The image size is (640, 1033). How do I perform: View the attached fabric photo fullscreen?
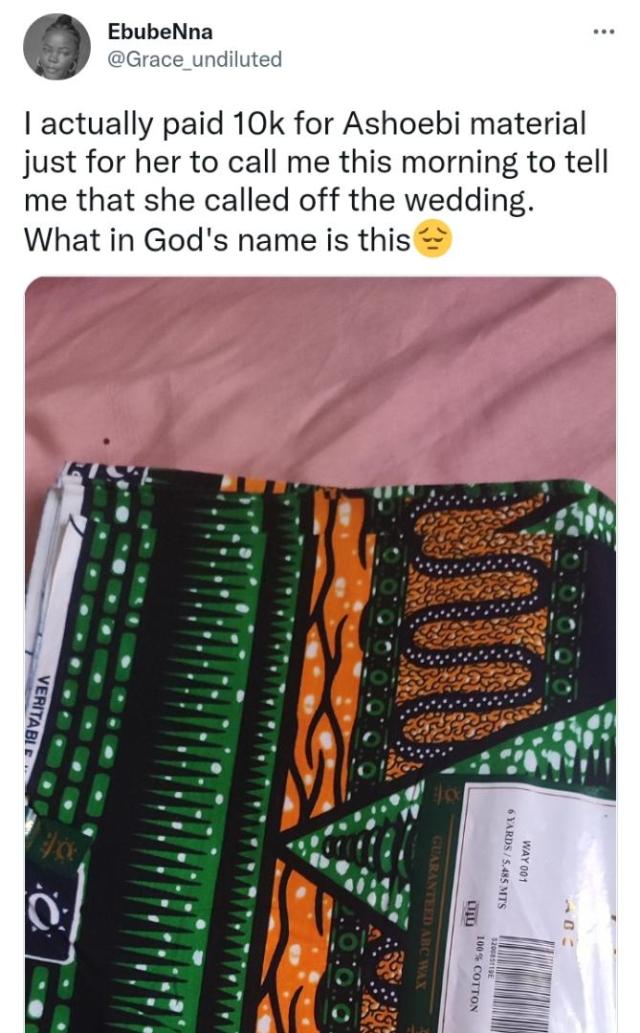[x=320, y=655]
